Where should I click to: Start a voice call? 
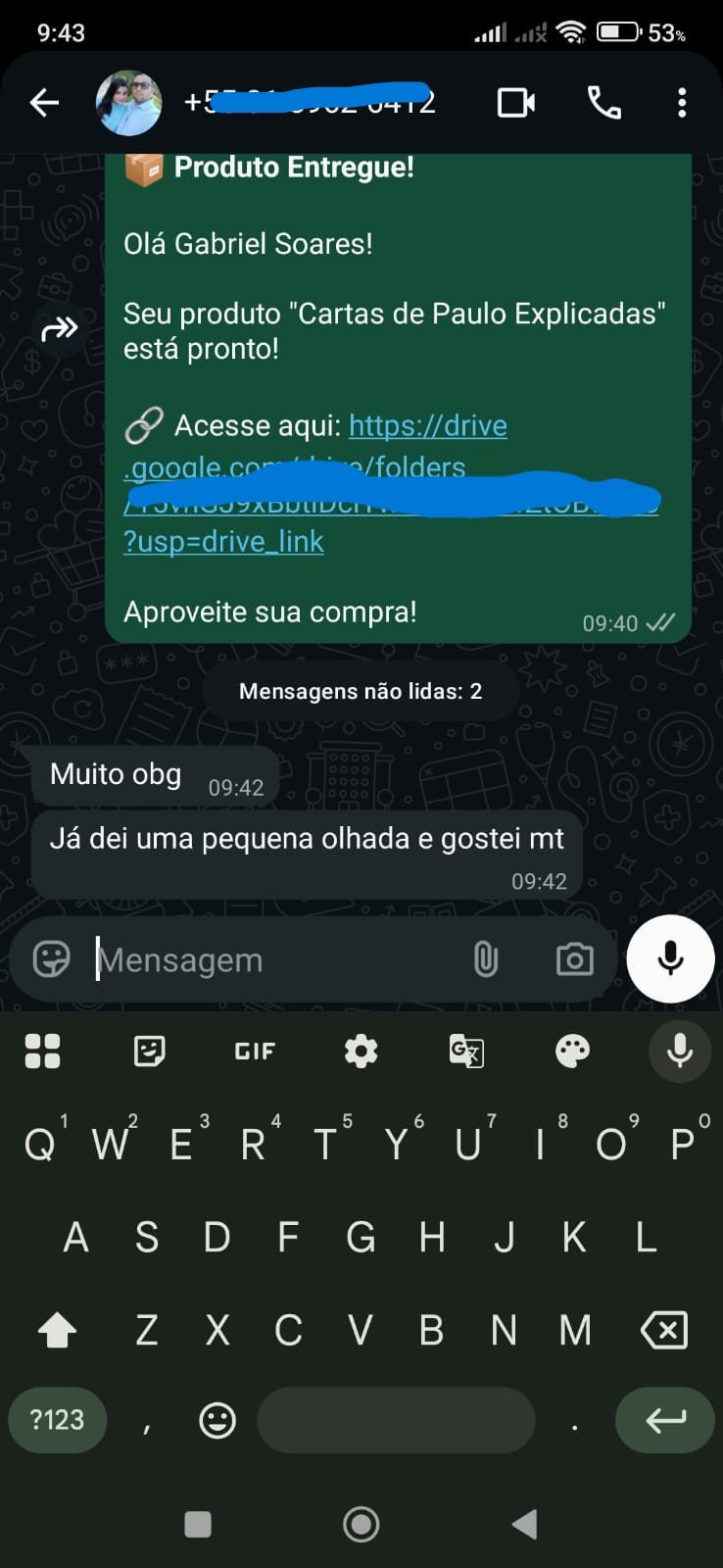pyautogui.click(x=603, y=103)
